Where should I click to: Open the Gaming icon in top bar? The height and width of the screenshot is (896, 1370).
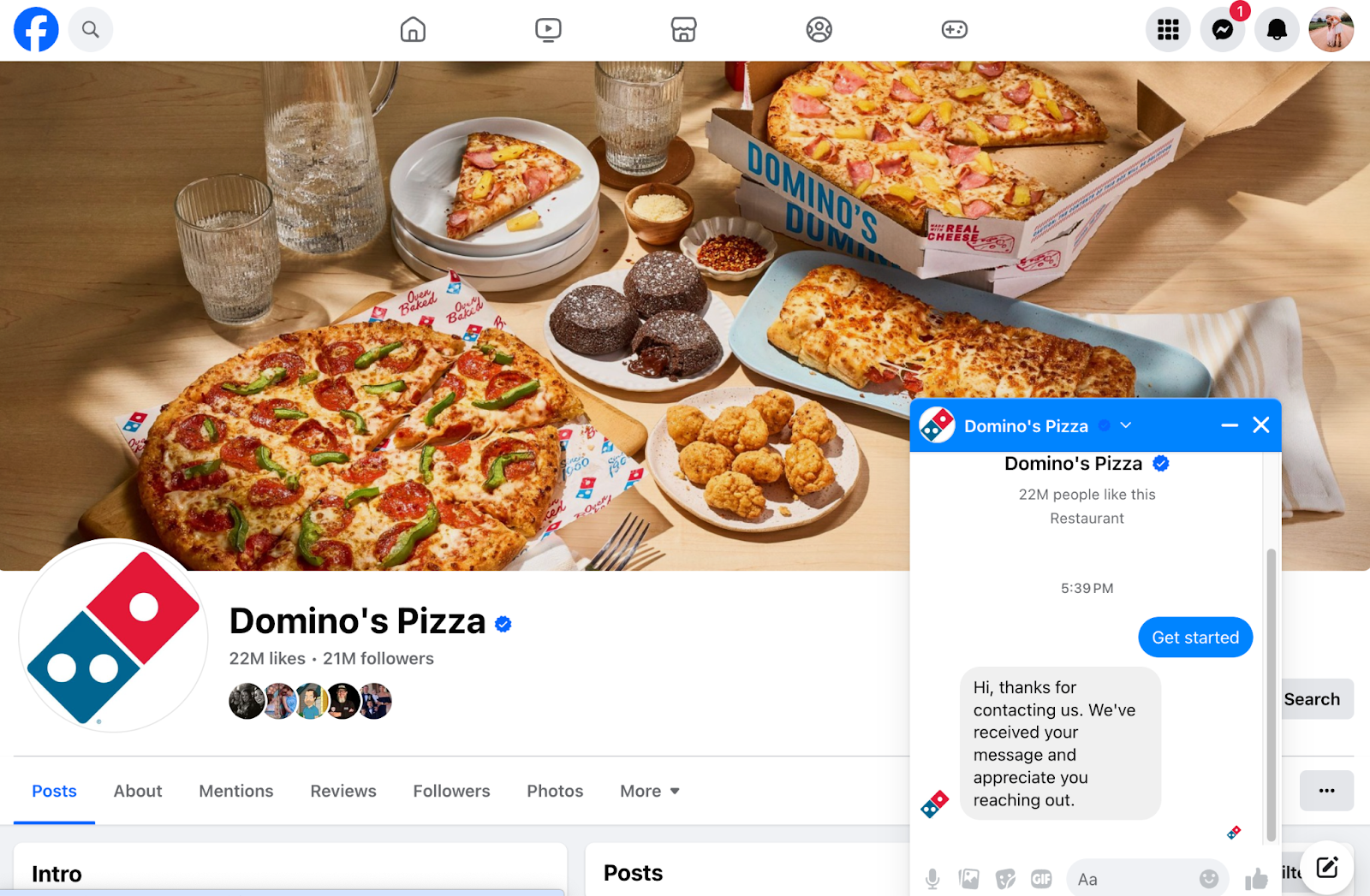954,30
